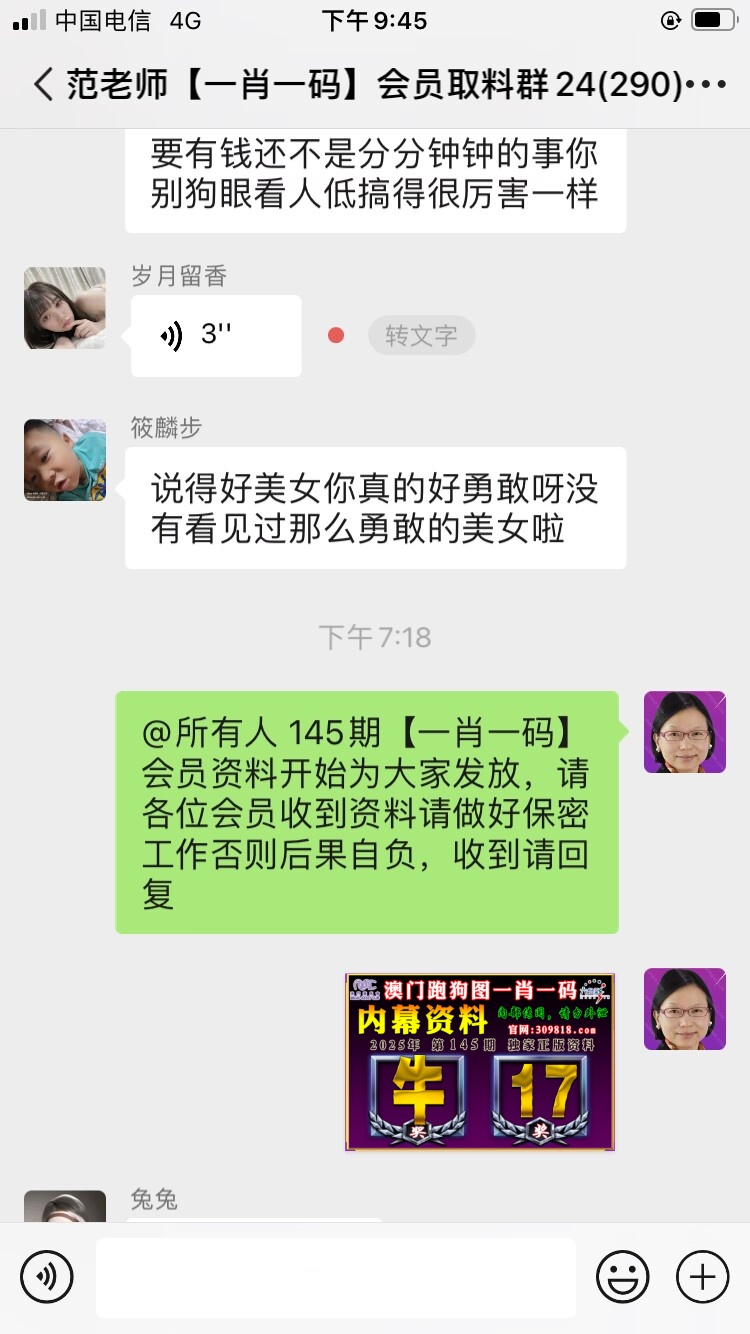
Task: Convert the voice message with 转文字
Action: tap(421, 336)
